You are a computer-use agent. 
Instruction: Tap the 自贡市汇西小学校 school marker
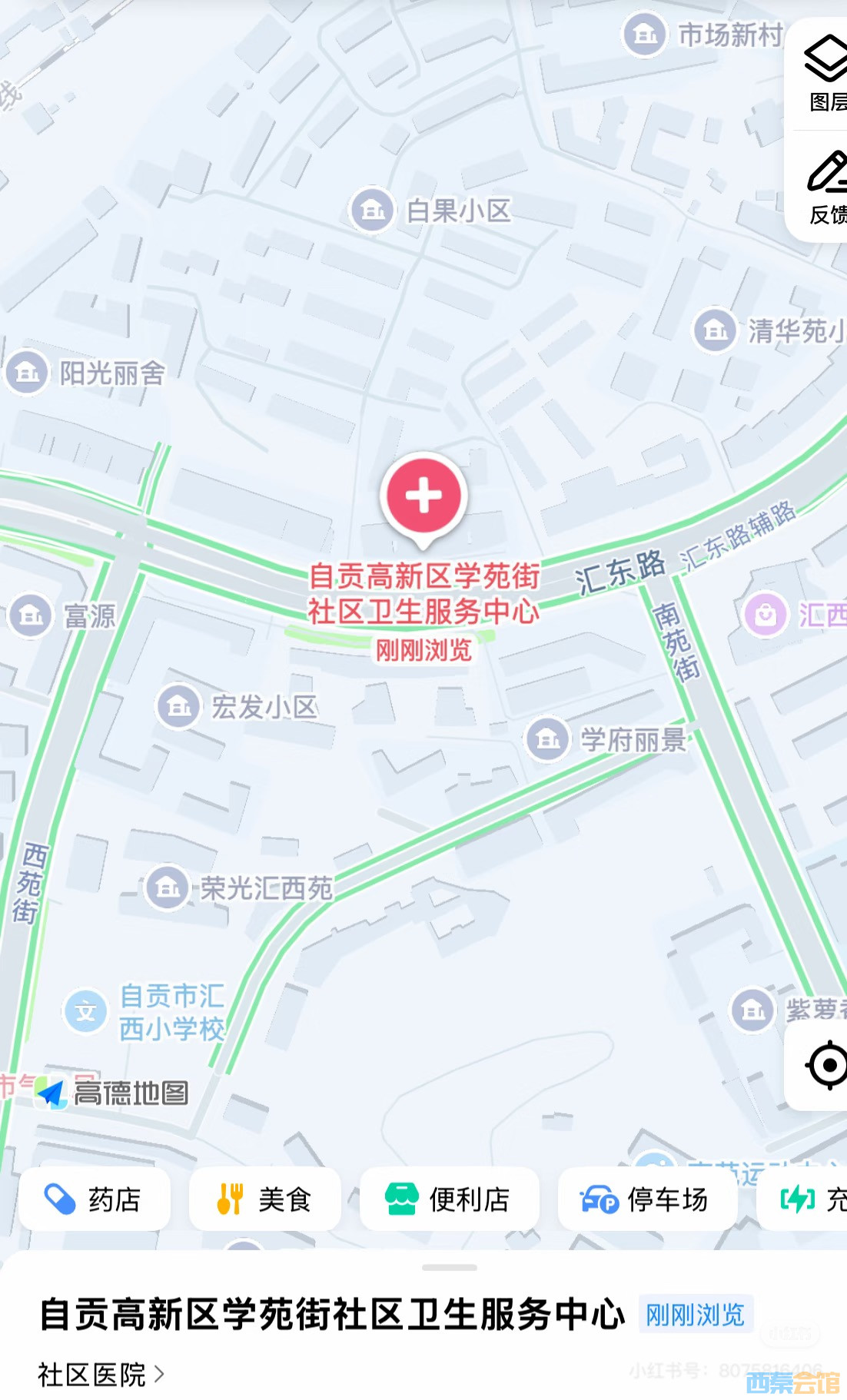[x=86, y=1012]
